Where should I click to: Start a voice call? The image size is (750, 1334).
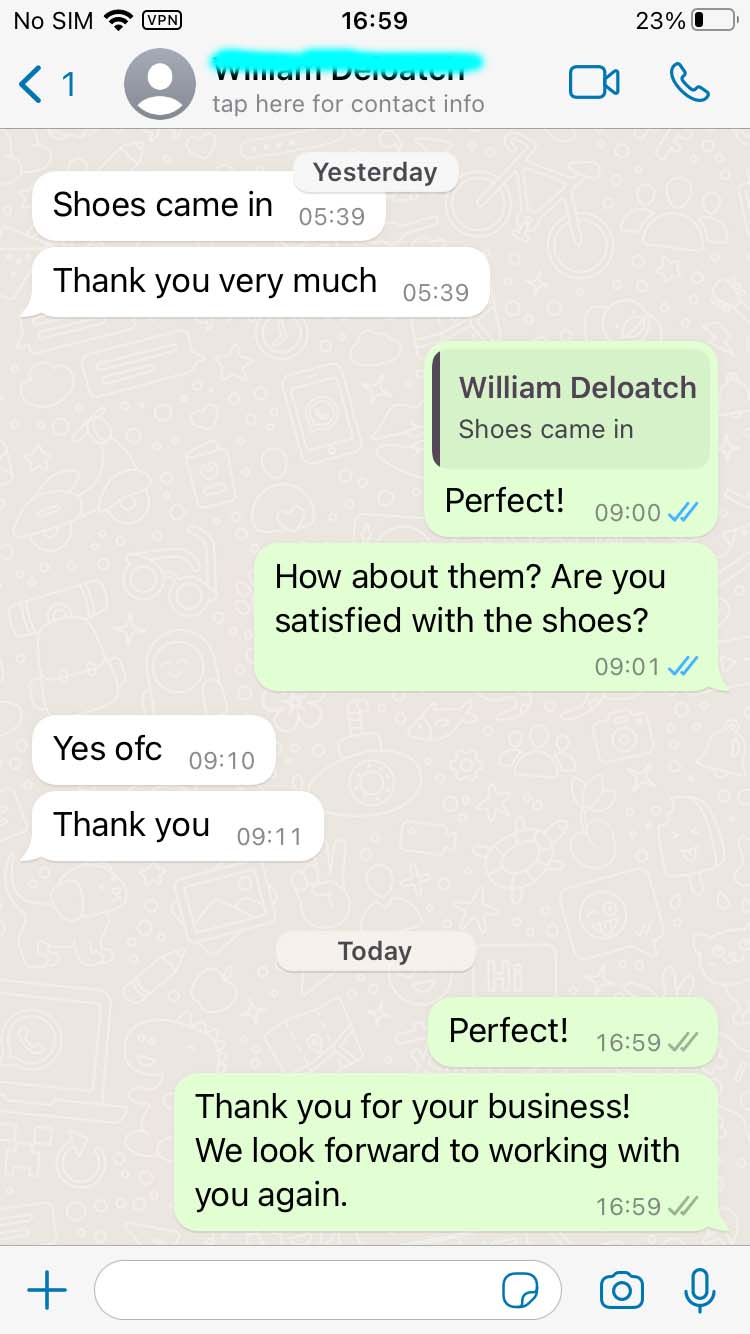[x=689, y=83]
